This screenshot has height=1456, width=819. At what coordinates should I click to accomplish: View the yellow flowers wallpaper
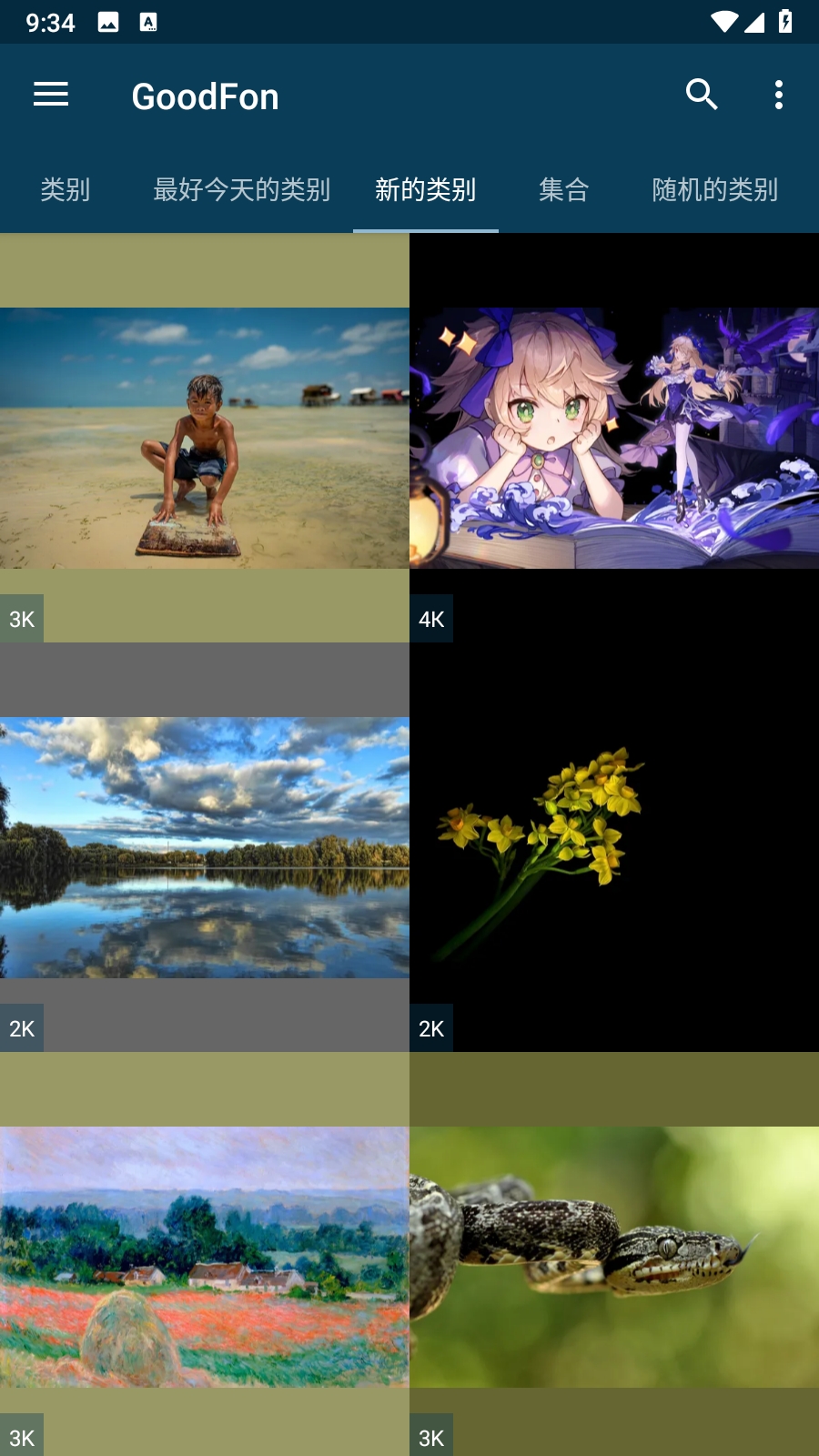(614, 847)
